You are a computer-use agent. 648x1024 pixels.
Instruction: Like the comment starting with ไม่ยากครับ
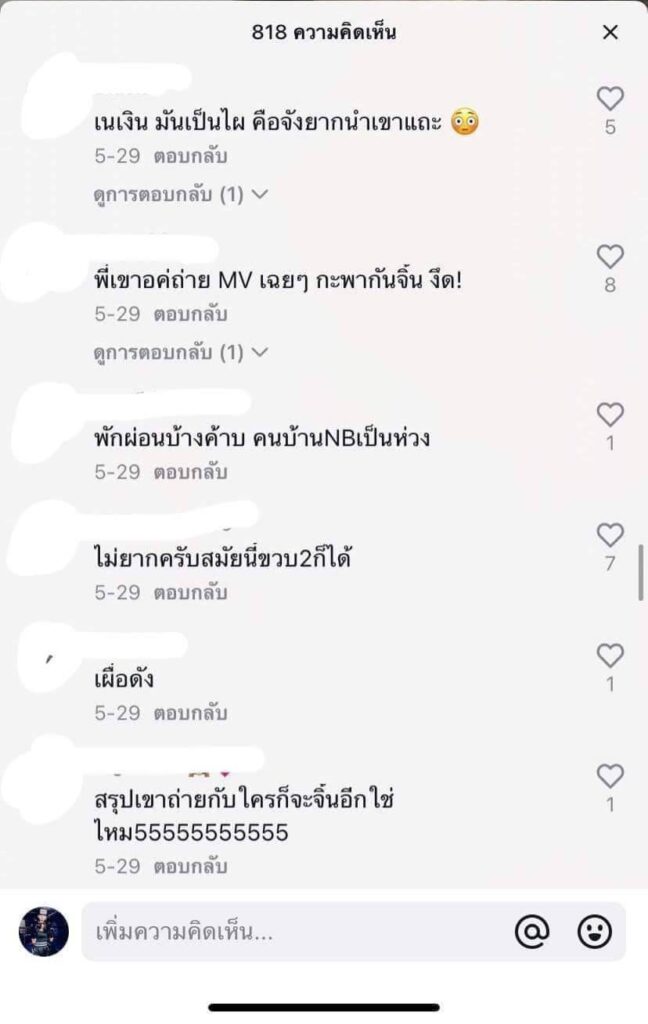tap(610, 534)
